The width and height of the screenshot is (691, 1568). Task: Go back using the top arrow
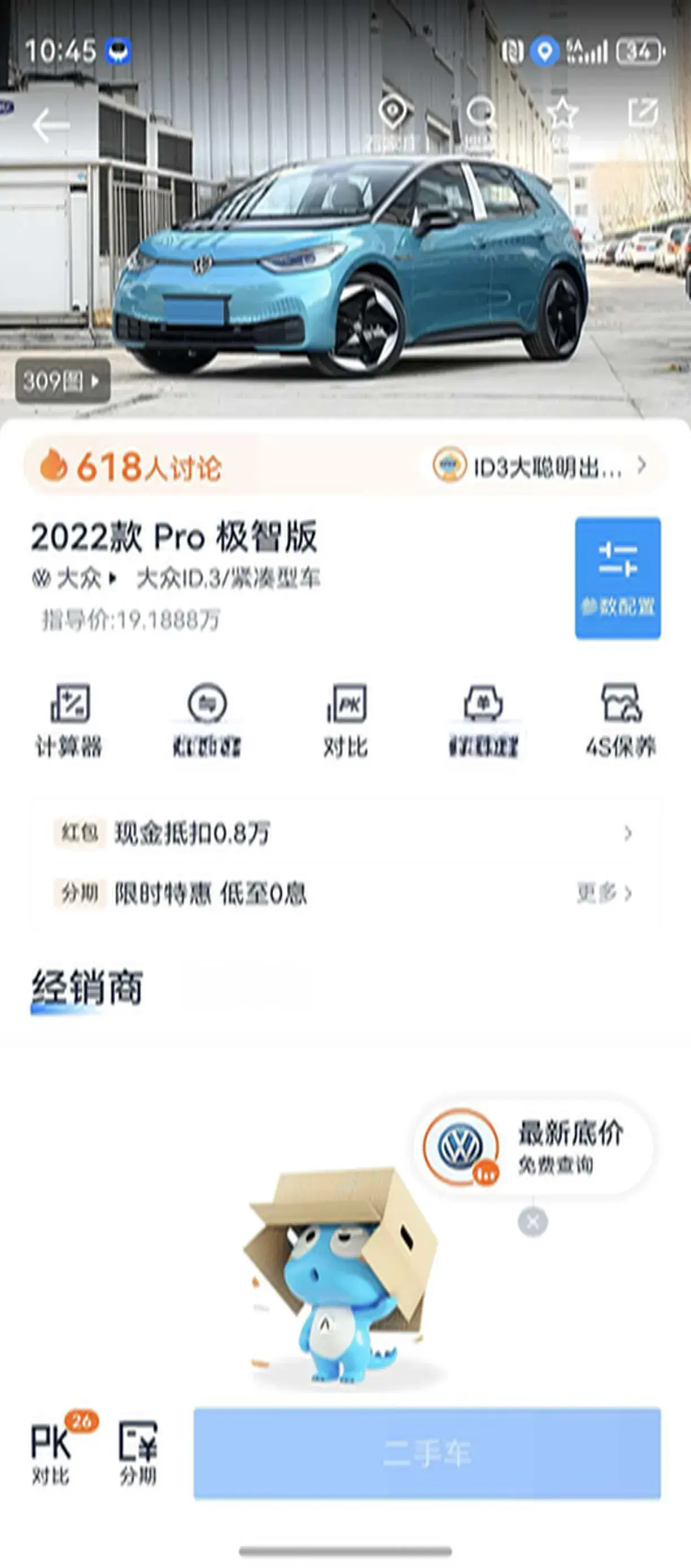click(50, 125)
